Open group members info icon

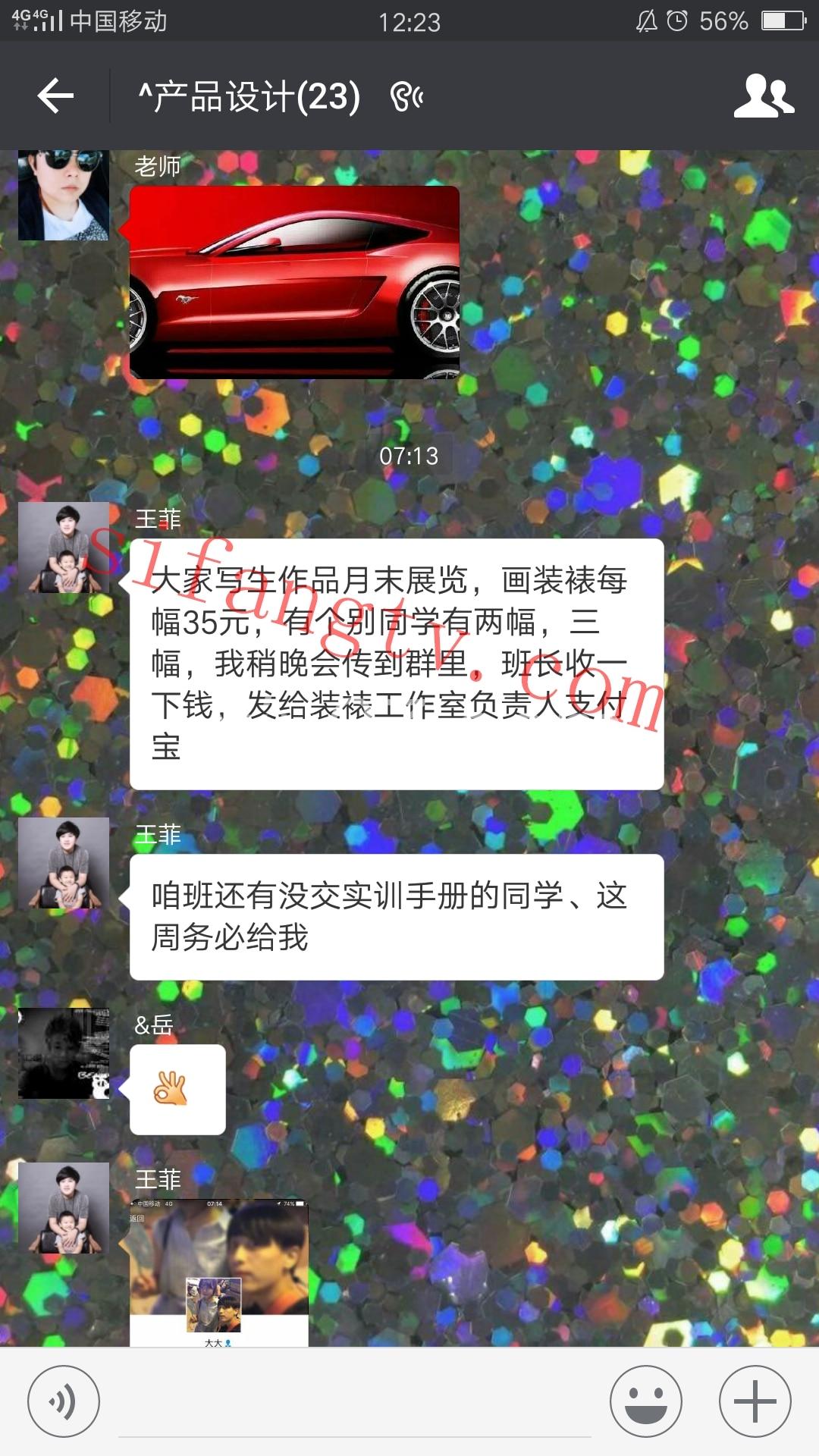tap(763, 96)
